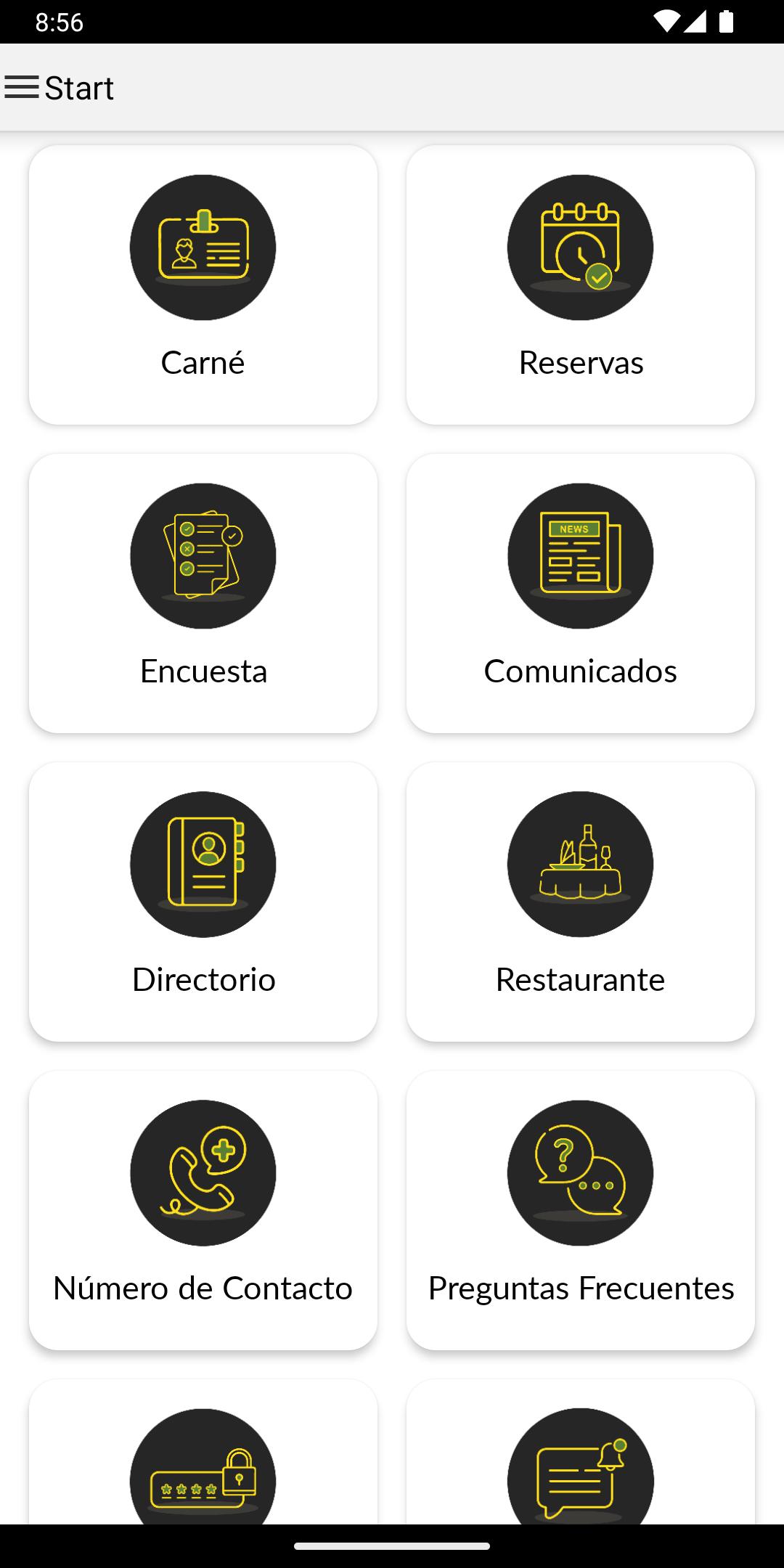Open Preguntas Frecuentes
Viewport: 784px width, 1568px height.
581,1210
